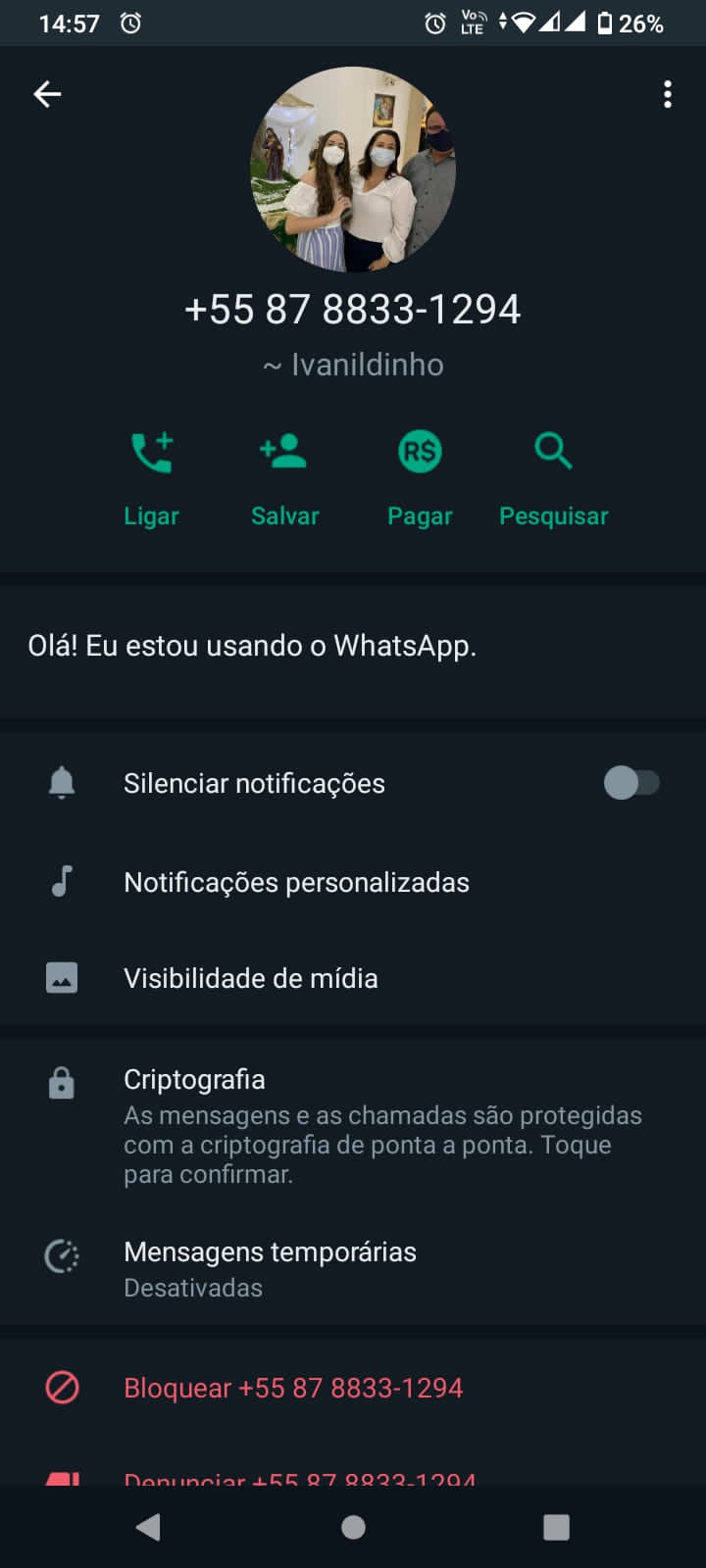Open the three-dot overflow menu

click(x=668, y=94)
